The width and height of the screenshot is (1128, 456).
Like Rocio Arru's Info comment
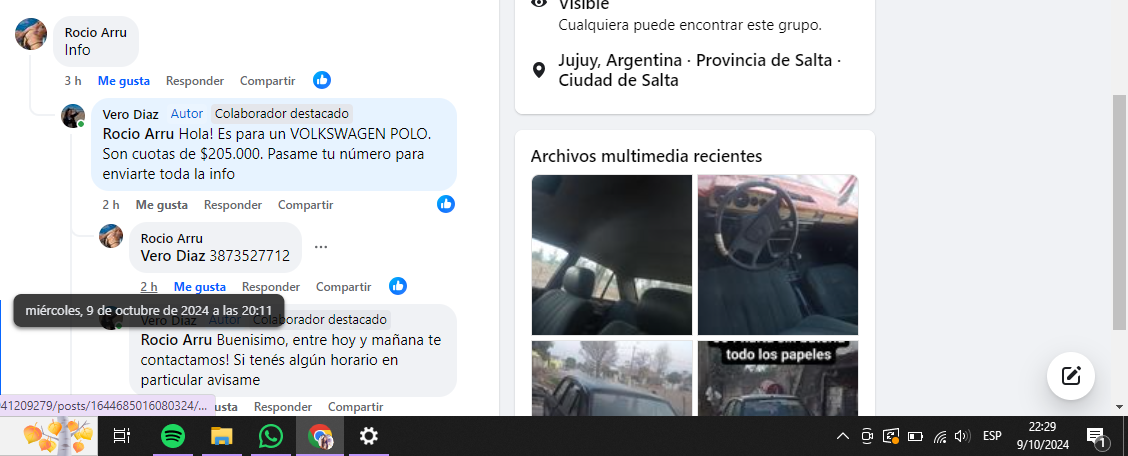[x=123, y=81]
